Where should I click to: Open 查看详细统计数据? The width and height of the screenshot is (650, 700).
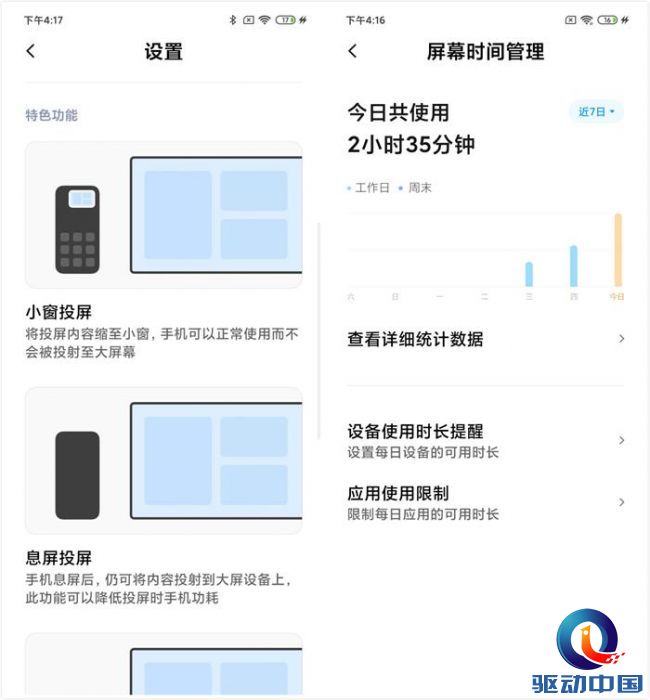(485, 339)
